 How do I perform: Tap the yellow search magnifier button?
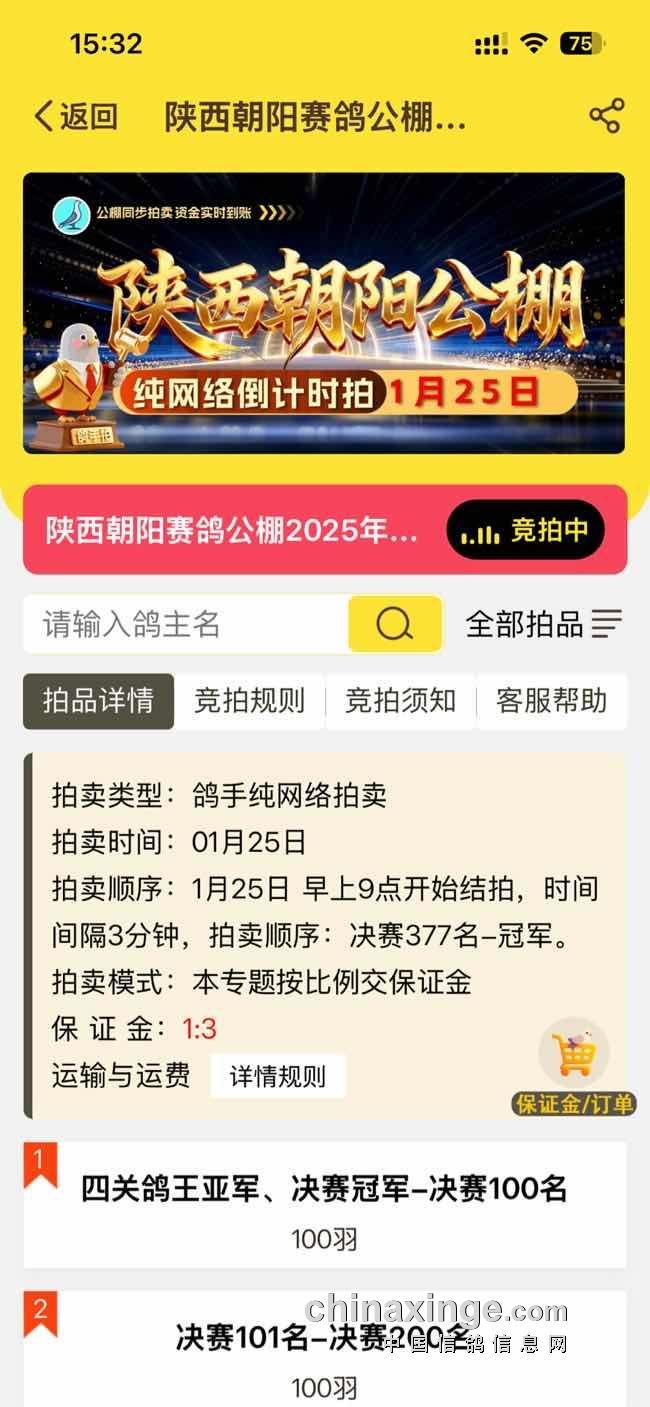[x=395, y=625]
